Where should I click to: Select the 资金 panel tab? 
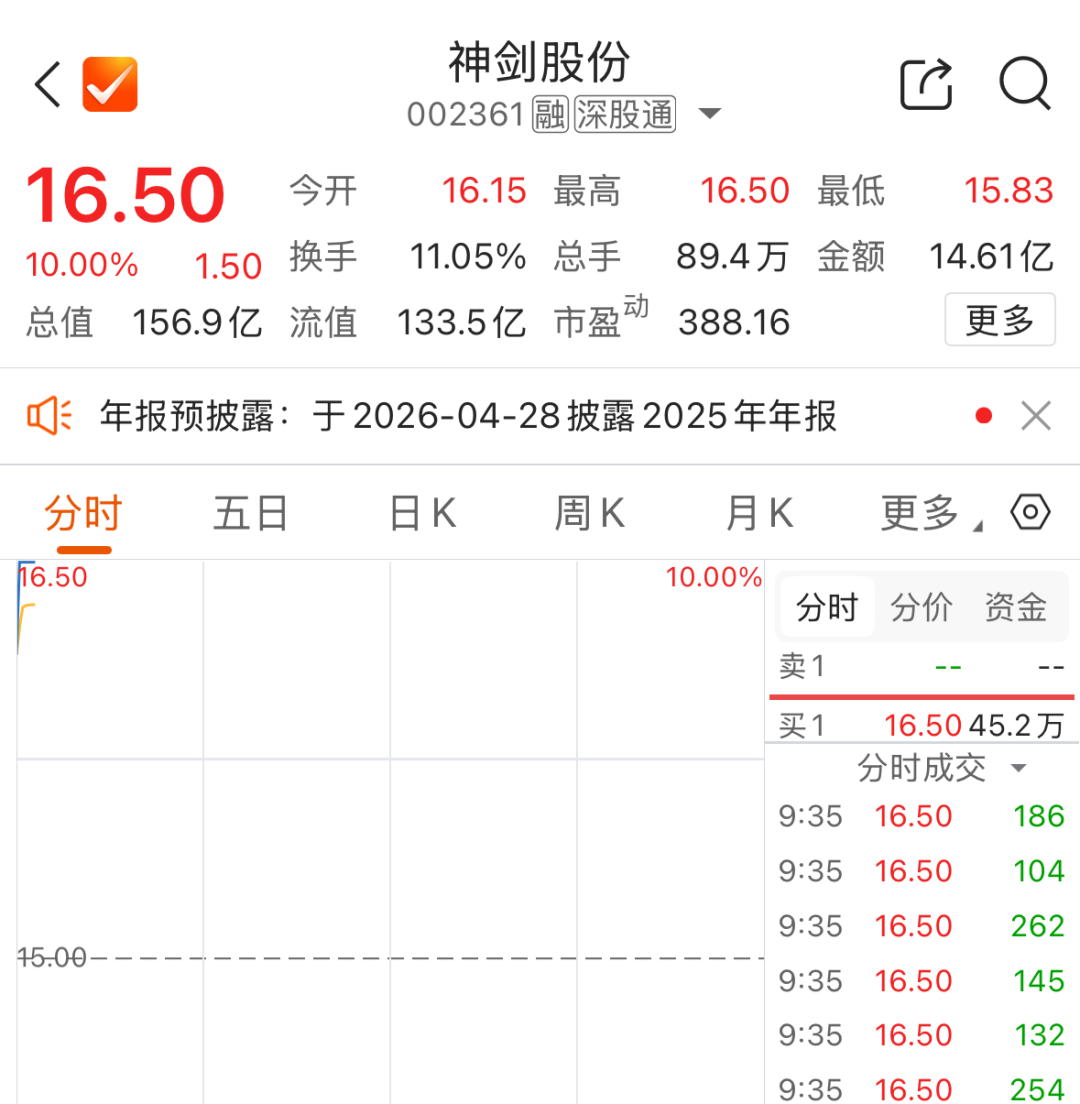1015,607
